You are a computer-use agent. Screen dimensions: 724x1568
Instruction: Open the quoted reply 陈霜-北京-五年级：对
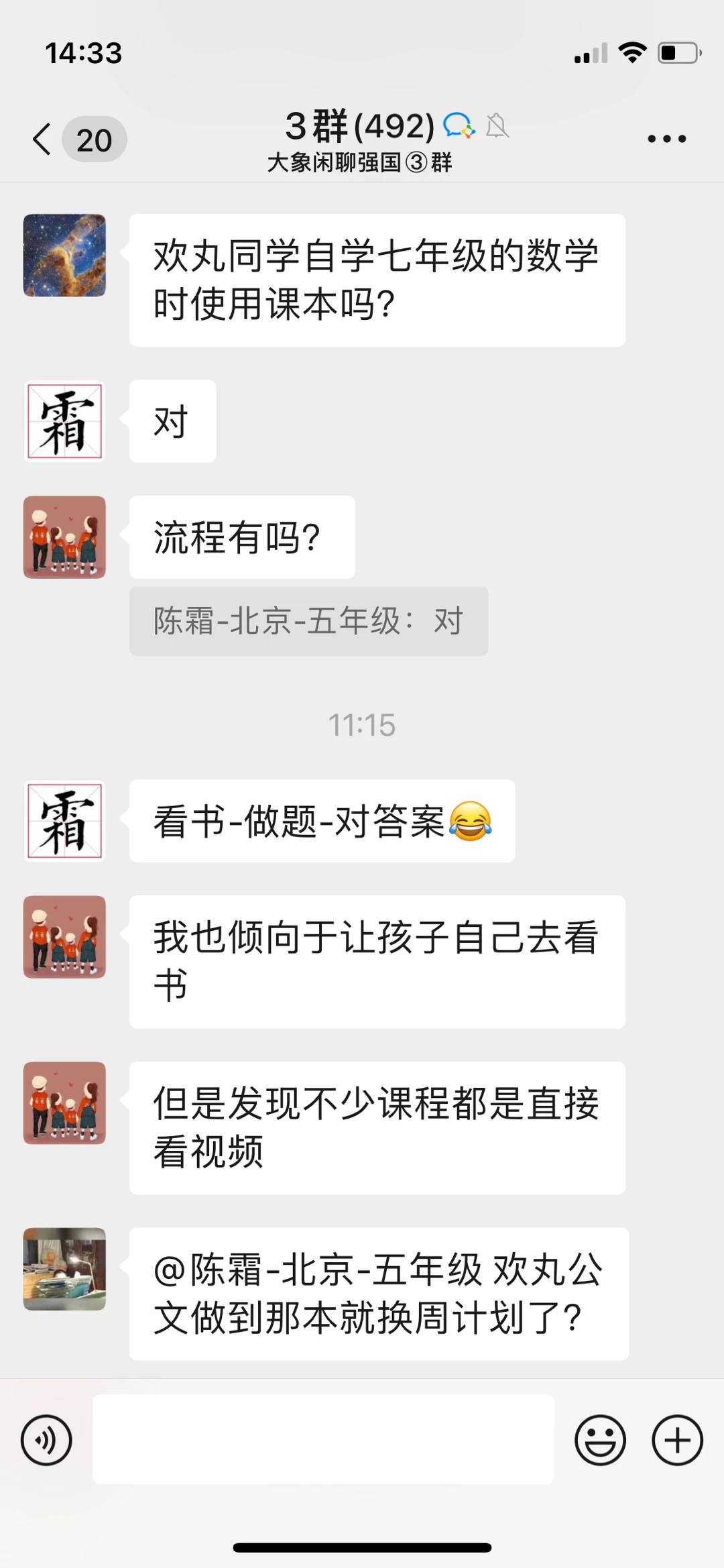point(308,621)
